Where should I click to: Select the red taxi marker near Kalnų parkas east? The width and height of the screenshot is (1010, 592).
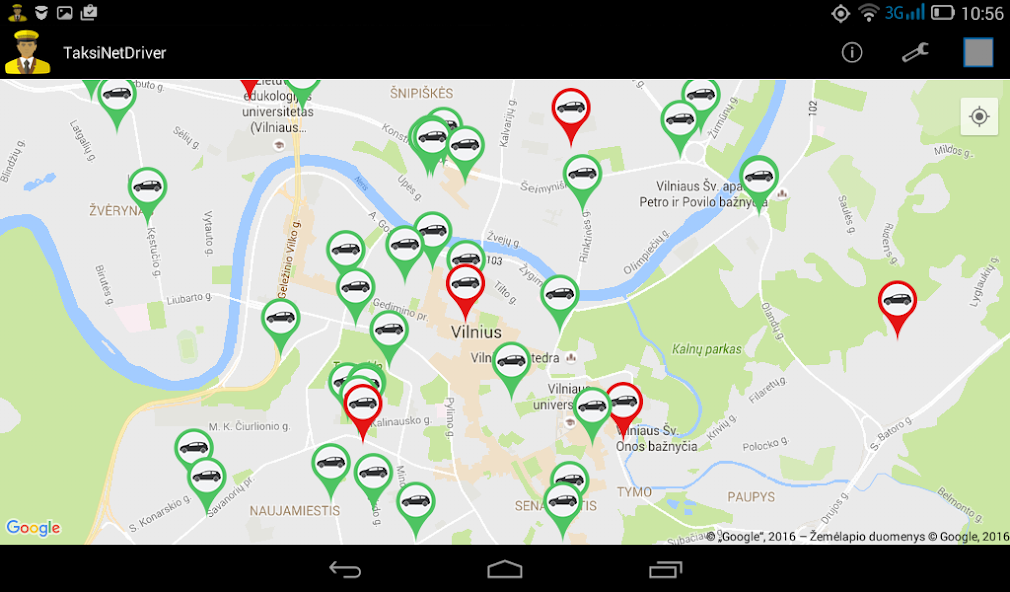pos(897,301)
